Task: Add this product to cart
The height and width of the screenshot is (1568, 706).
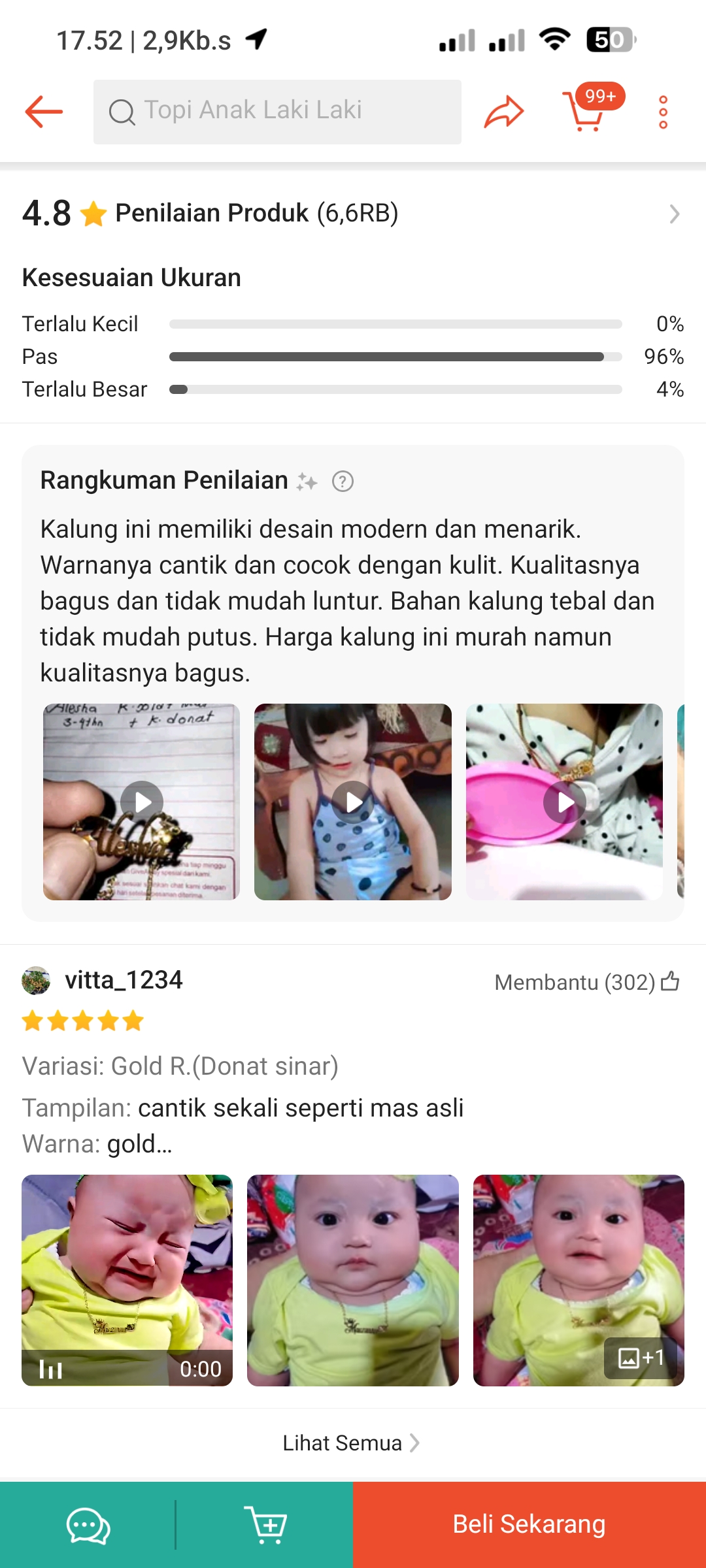Action: [x=265, y=1525]
